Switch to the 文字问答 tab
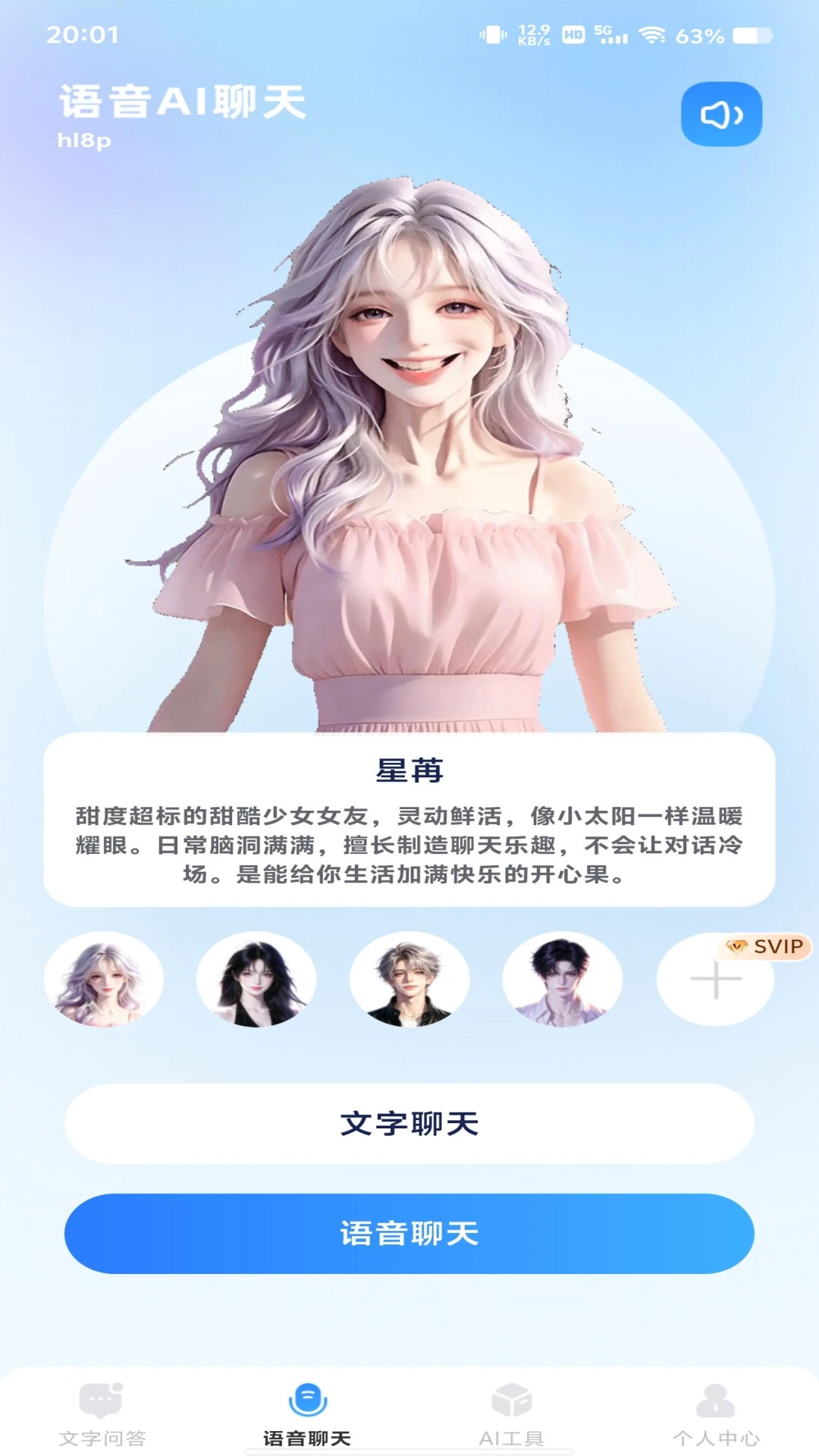The image size is (819, 1456). click(102, 1415)
